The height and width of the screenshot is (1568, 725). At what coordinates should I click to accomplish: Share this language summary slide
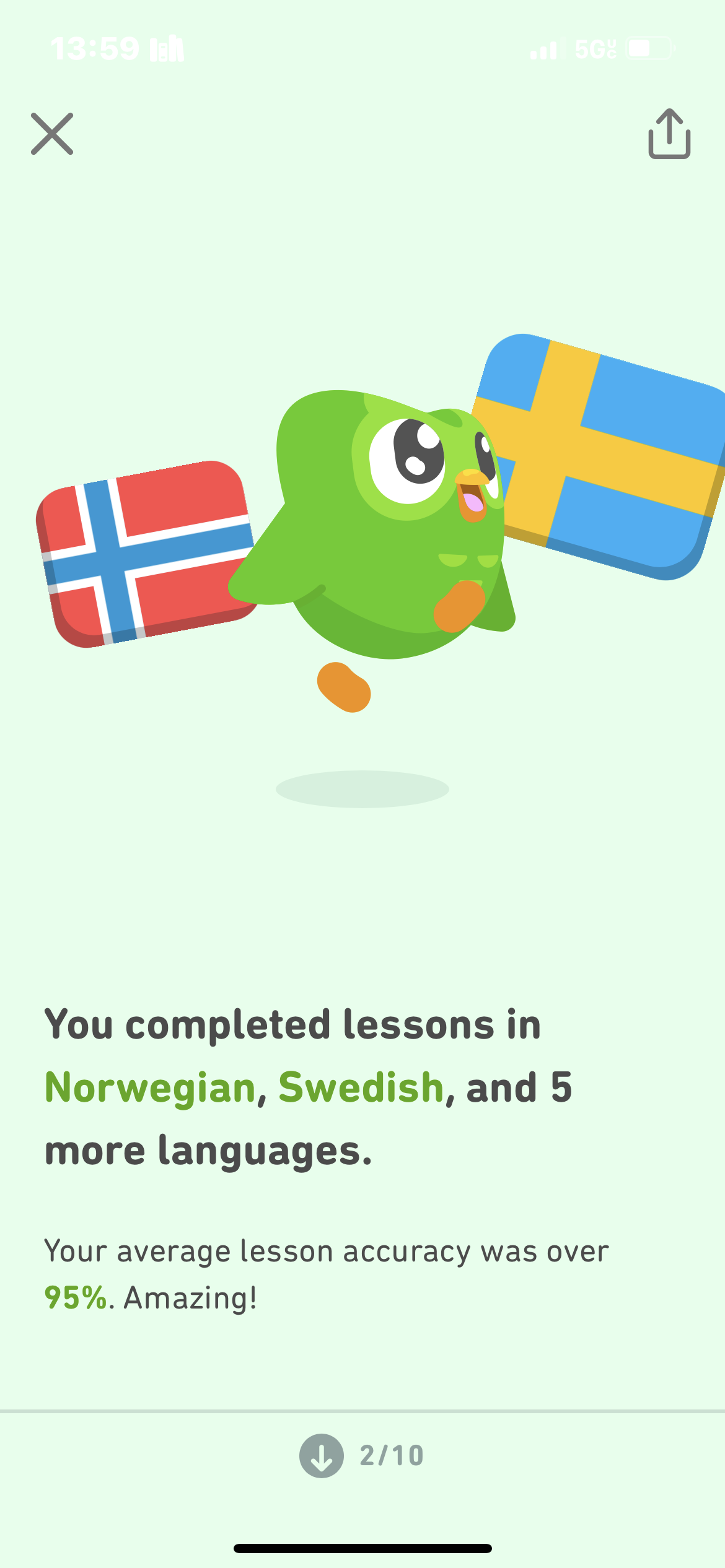(669, 134)
